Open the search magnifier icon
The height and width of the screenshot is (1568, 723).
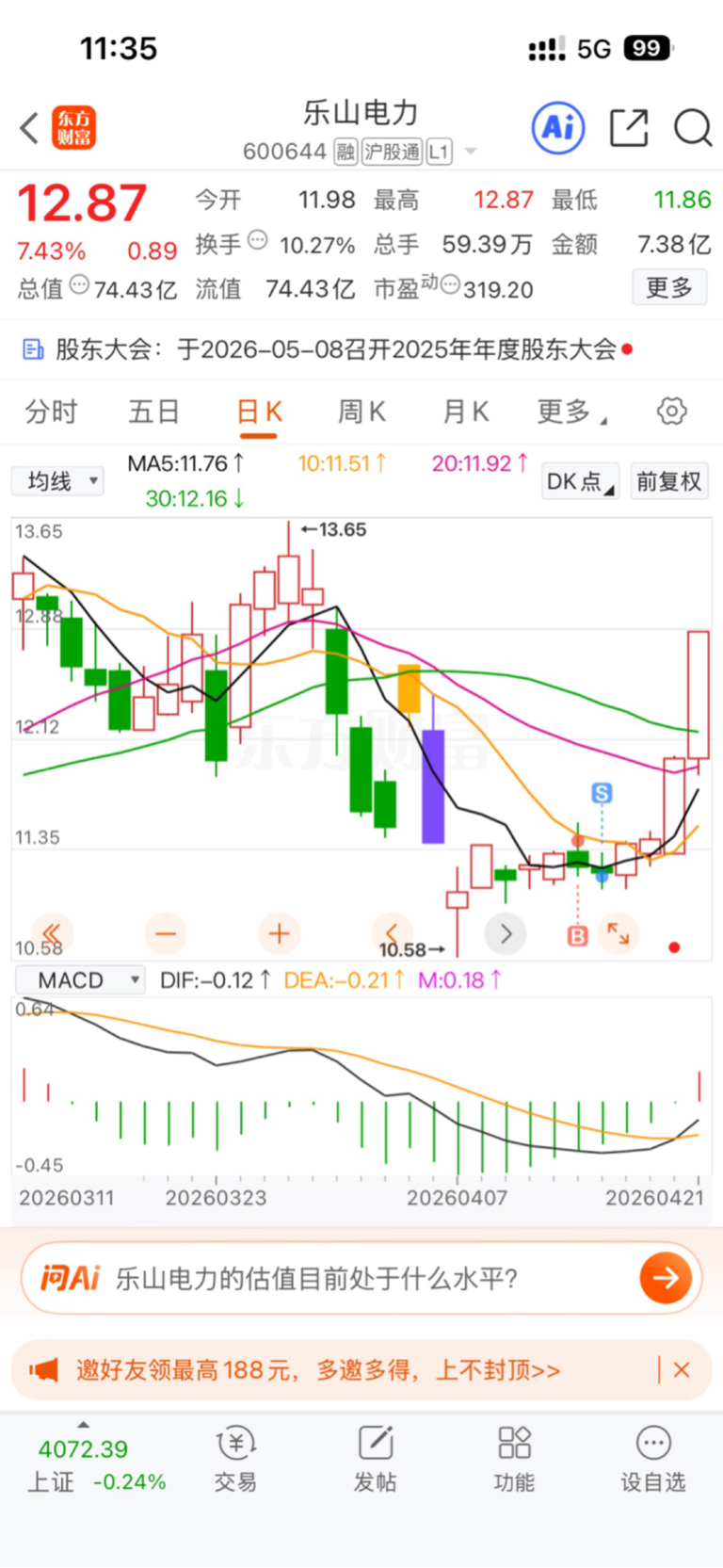[x=693, y=127]
